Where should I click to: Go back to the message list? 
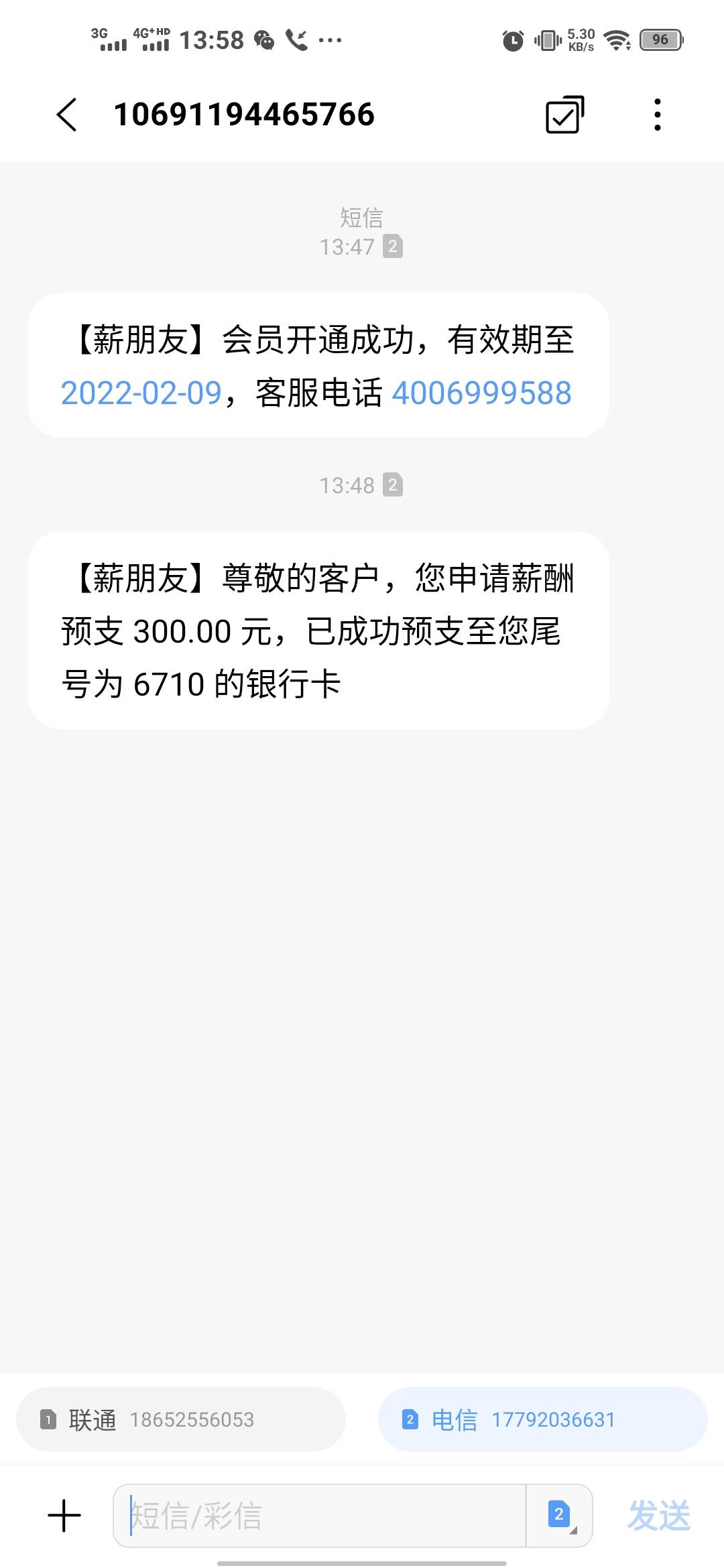(x=67, y=115)
